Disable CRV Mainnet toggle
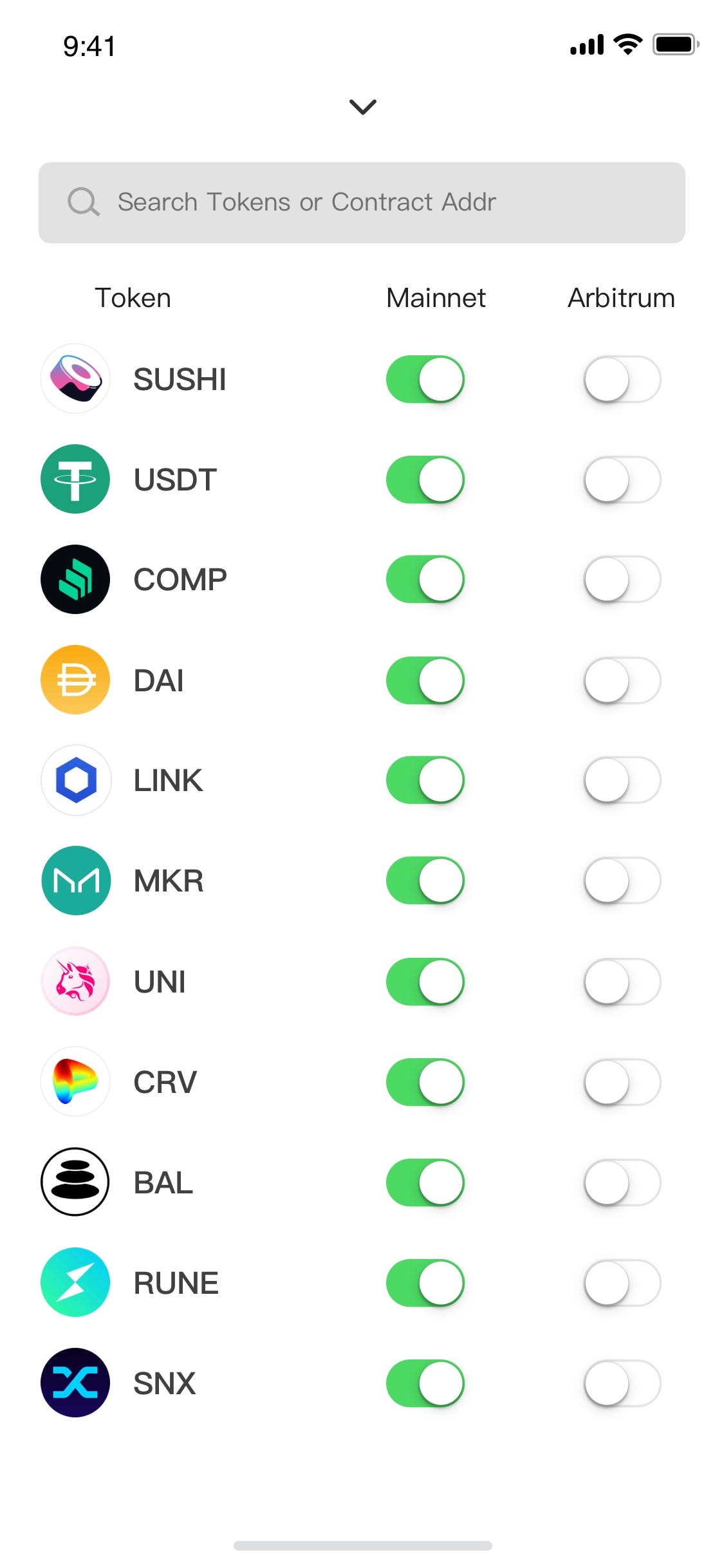724x1568 pixels. pyautogui.click(x=425, y=1082)
